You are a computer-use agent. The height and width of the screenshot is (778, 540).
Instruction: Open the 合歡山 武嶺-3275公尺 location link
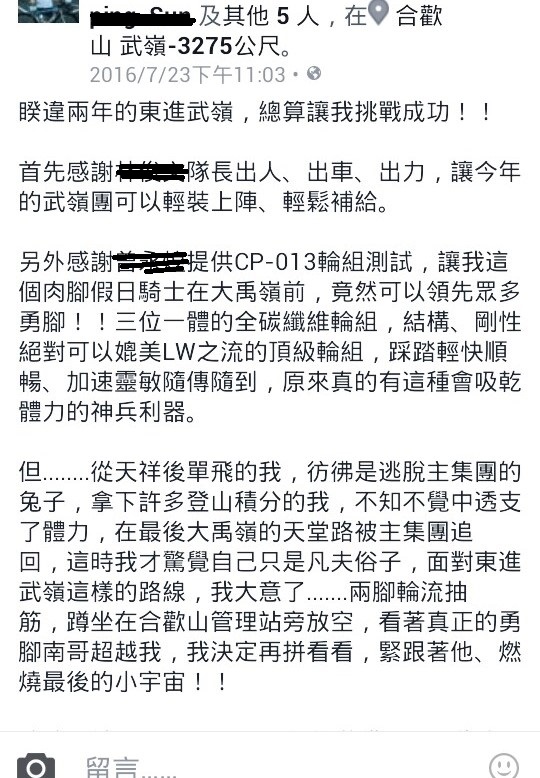[x=266, y=31]
